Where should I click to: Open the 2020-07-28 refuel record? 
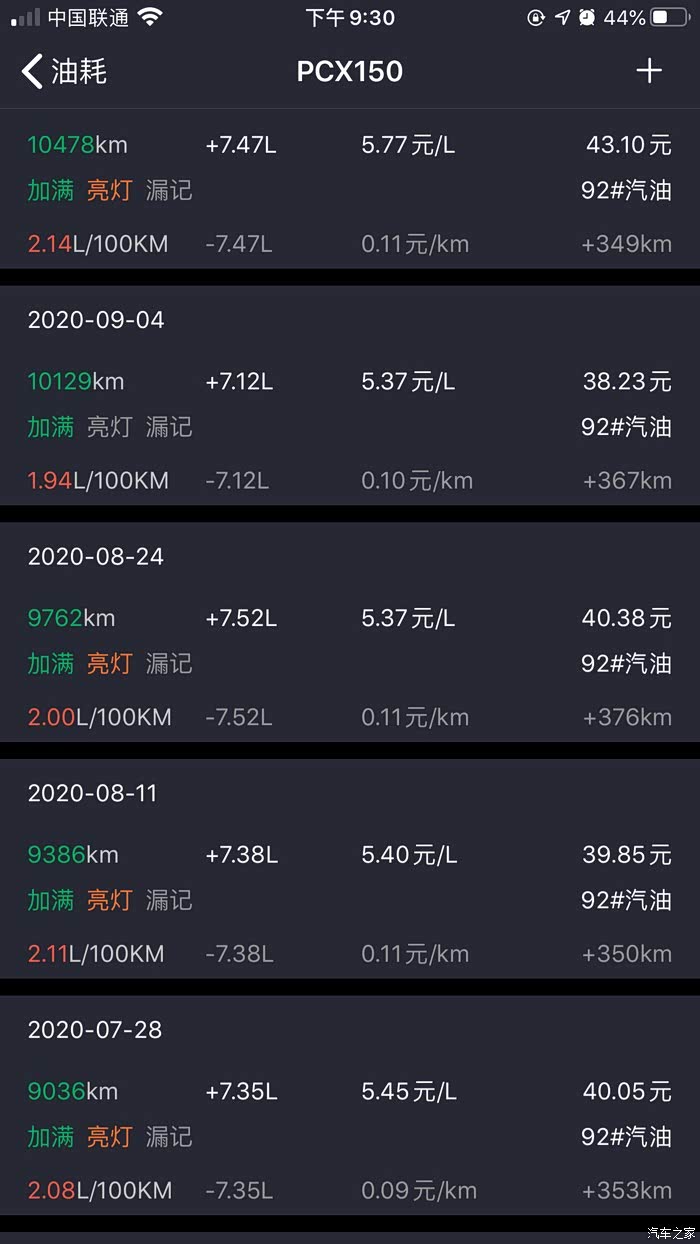(350, 1113)
